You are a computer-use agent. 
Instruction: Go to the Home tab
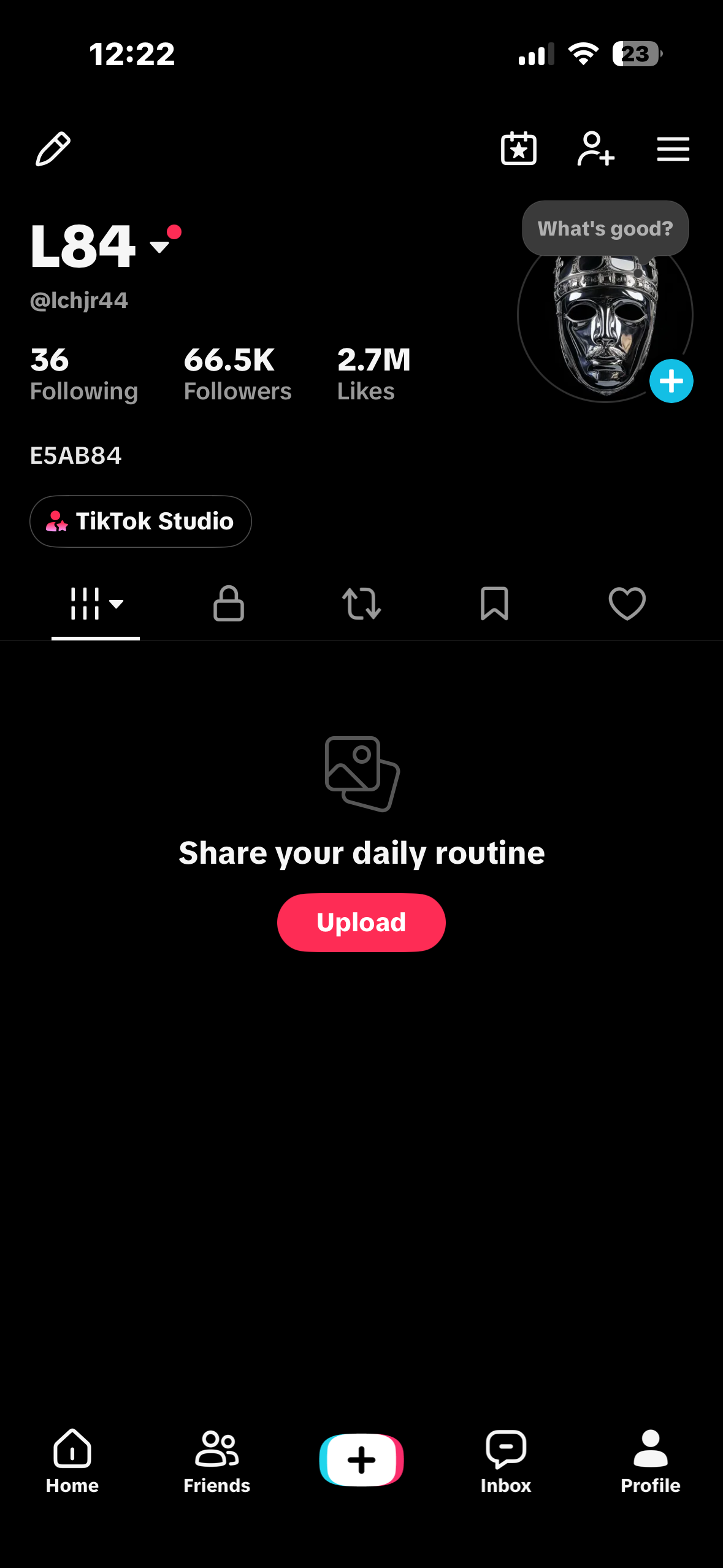point(72,1461)
